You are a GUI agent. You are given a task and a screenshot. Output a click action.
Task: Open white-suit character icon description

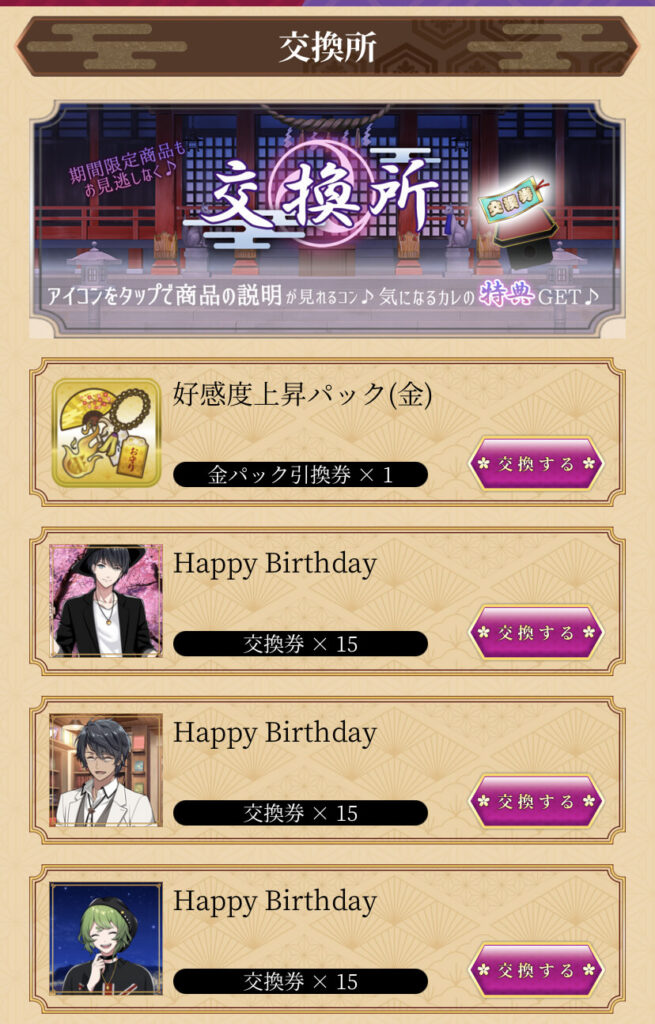coord(105,769)
